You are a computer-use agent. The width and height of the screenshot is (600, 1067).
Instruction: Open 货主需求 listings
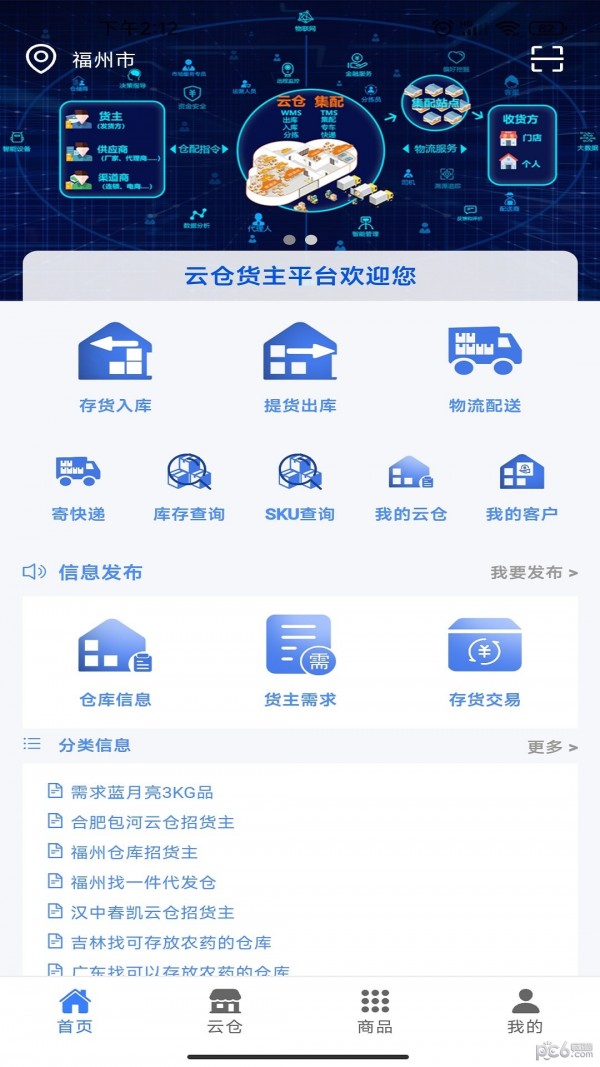(x=300, y=661)
